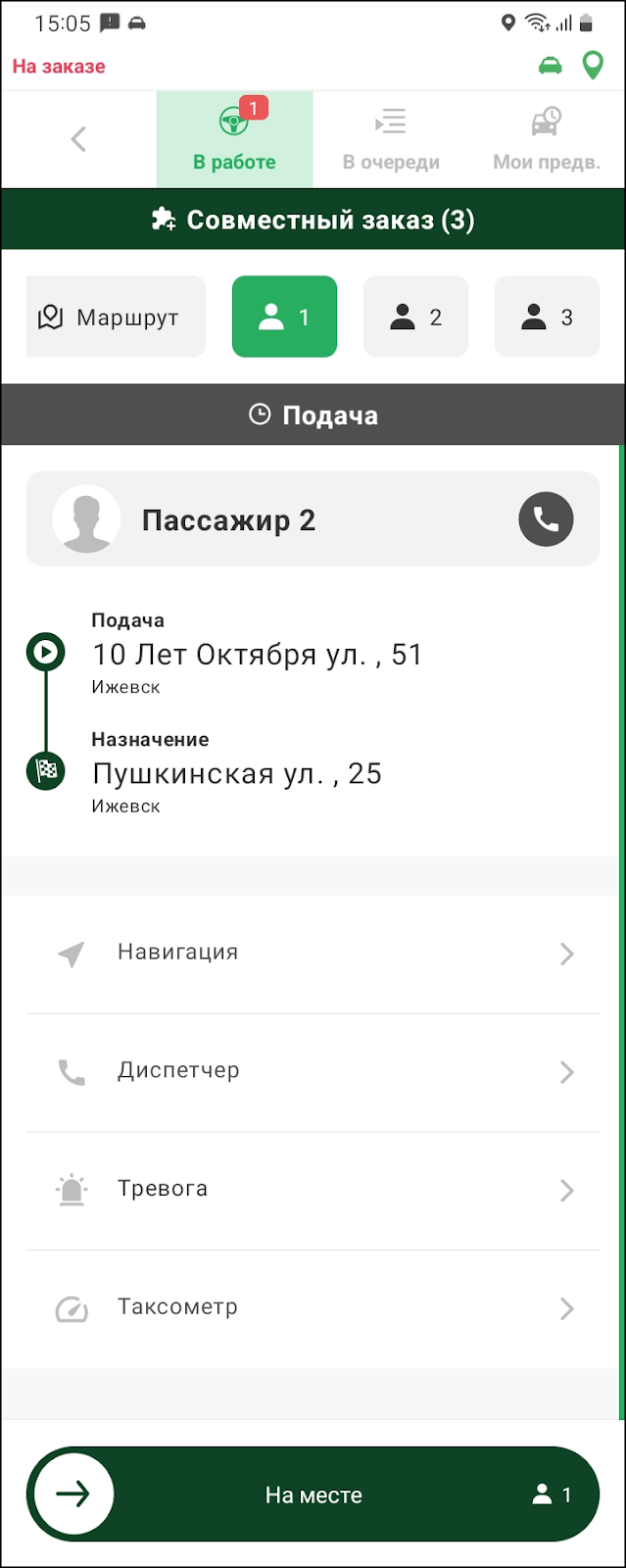626x1568 pixels.
Task: Tap the green location pin icon
Action: tap(593, 66)
